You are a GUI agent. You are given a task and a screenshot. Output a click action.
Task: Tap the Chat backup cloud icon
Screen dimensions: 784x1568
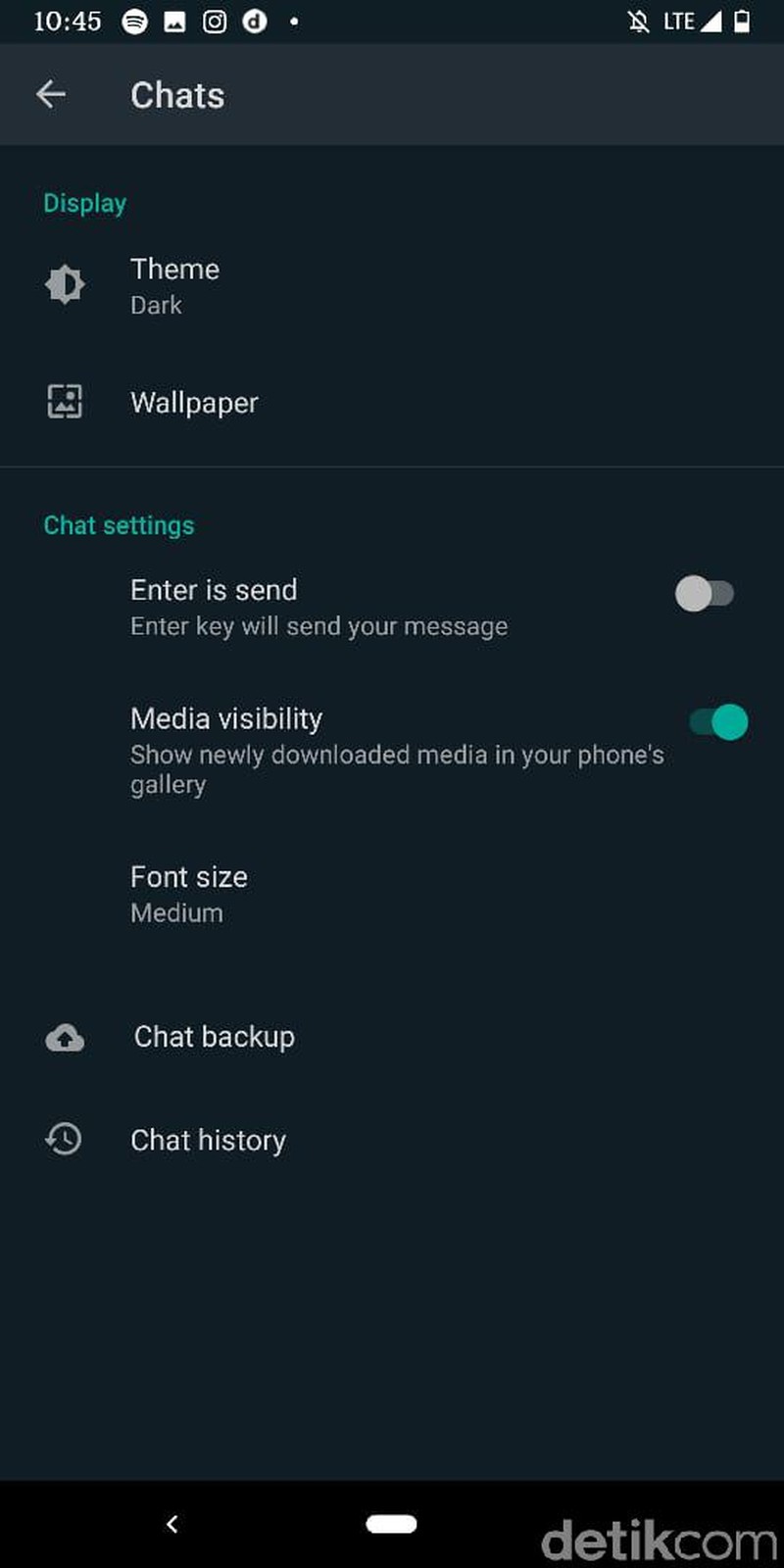click(63, 1038)
